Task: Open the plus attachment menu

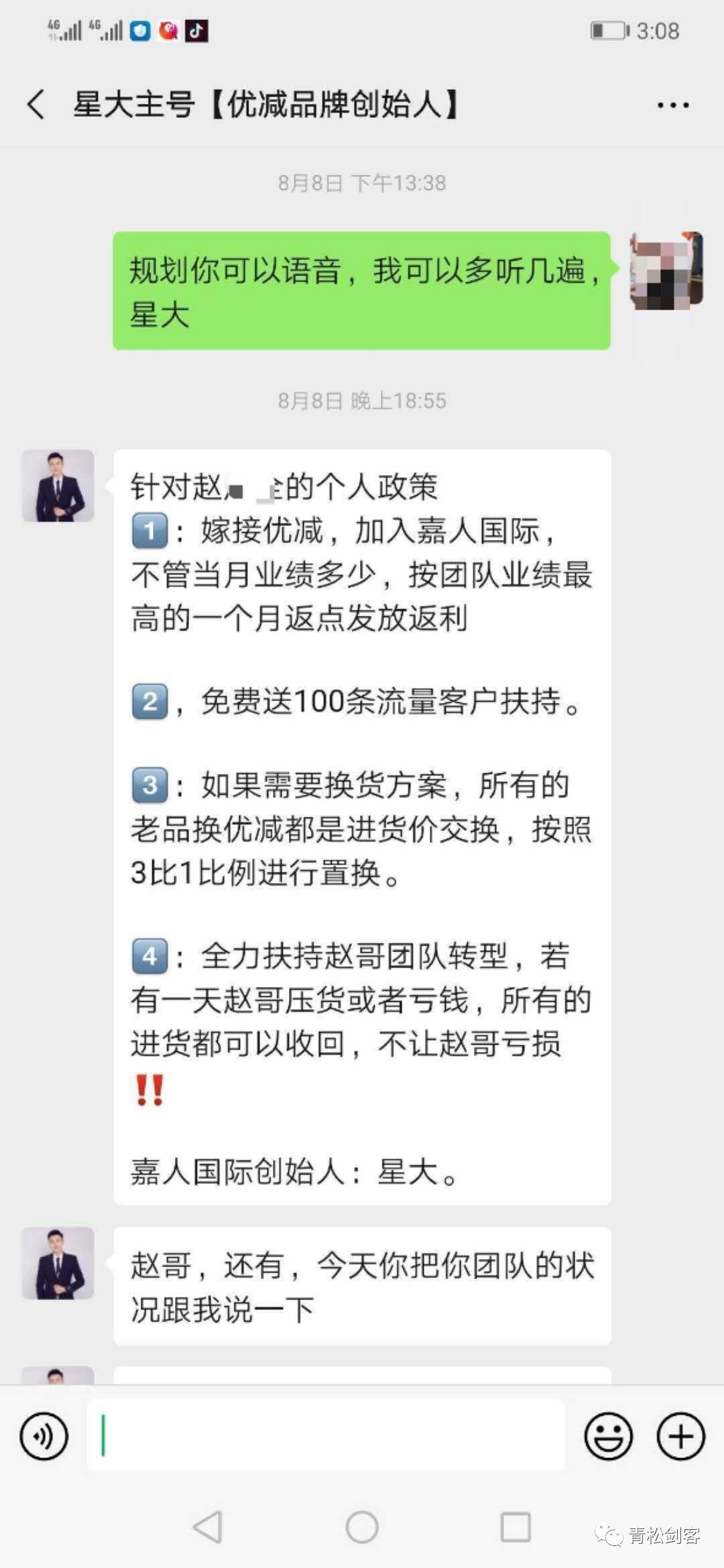Action: click(x=680, y=1436)
